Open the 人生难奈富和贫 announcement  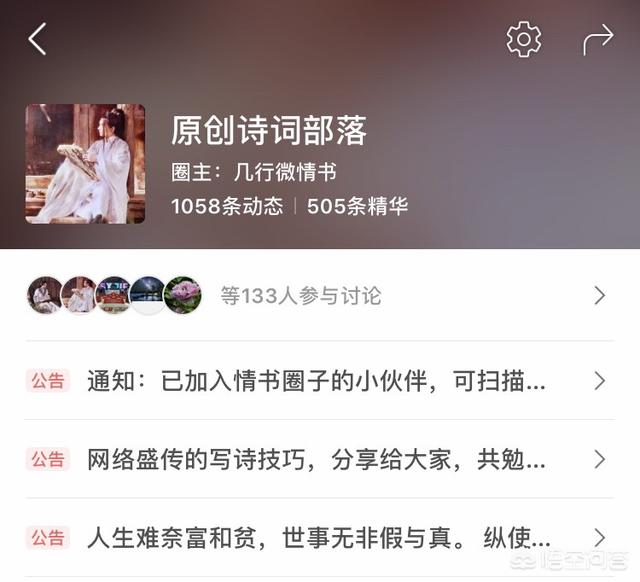click(316, 537)
